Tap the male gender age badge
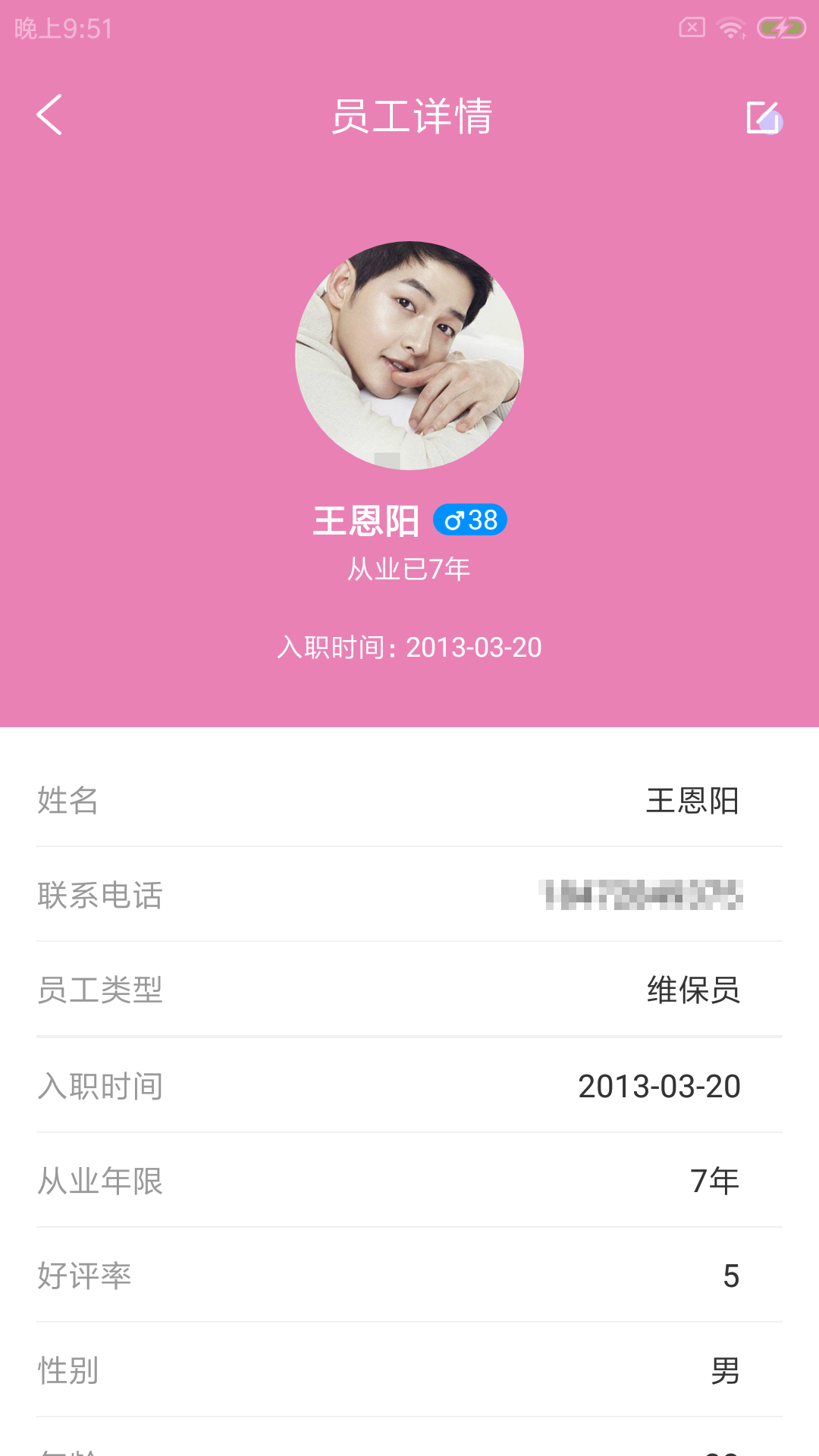 [472, 520]
